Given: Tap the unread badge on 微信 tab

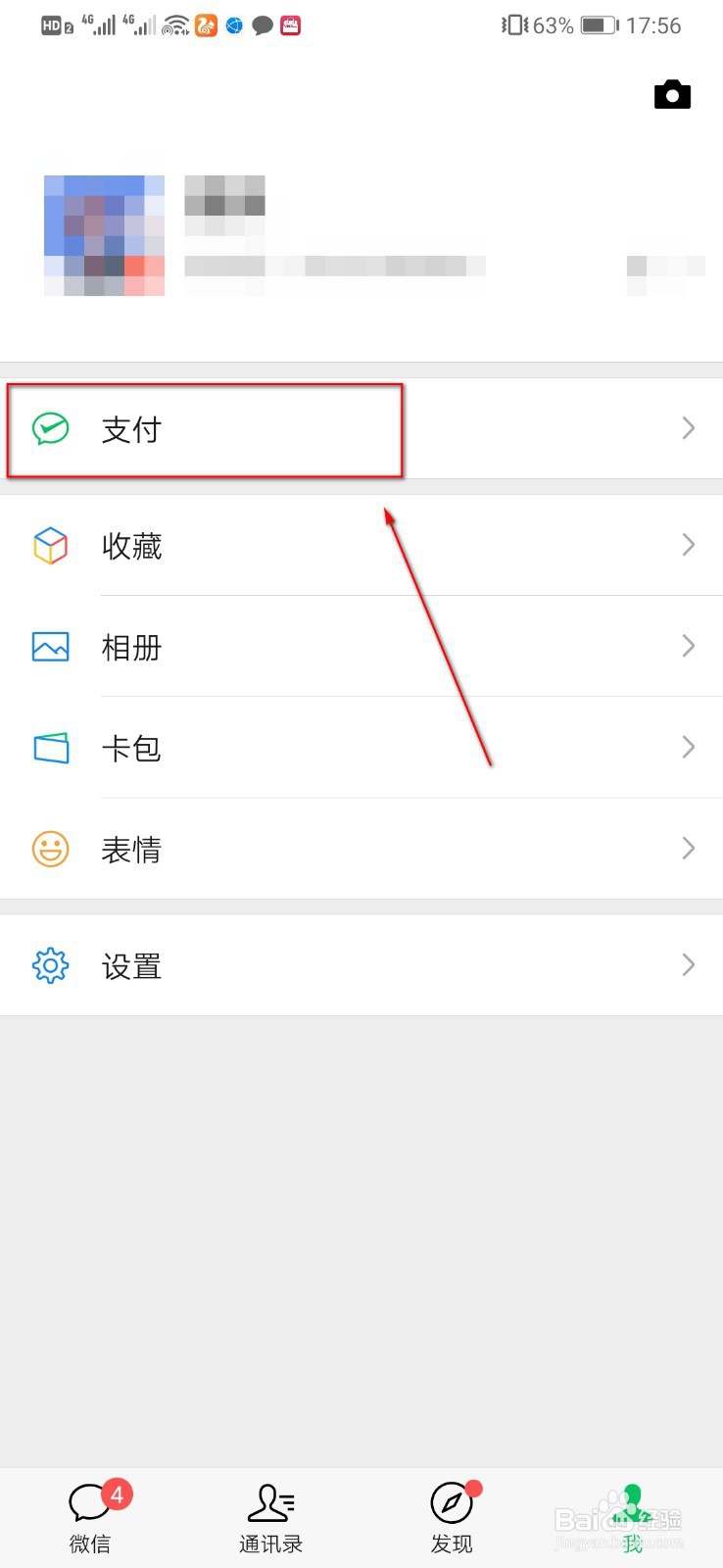Looking at the screenshot, I should pos(117,1494).
